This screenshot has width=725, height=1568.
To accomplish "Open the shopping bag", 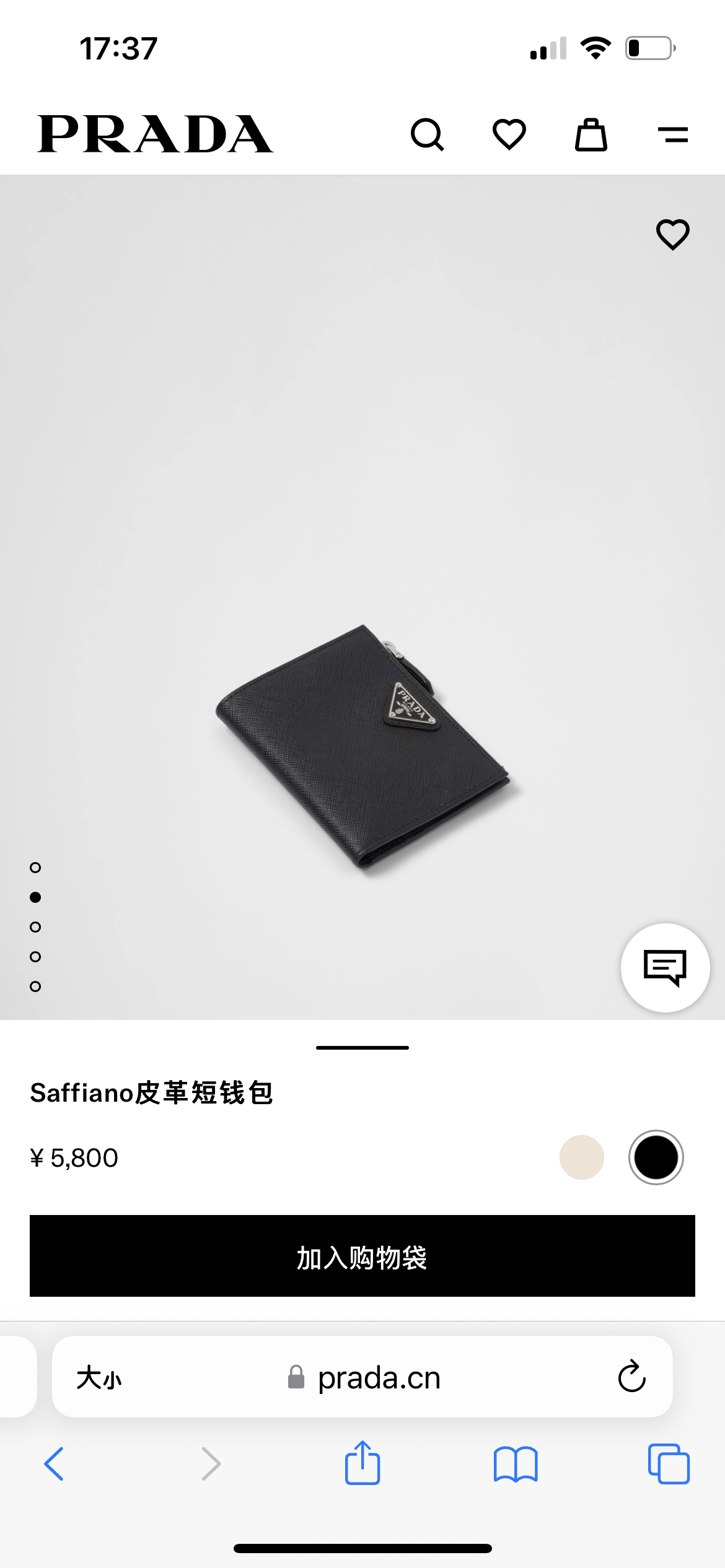I will (591, 134).
